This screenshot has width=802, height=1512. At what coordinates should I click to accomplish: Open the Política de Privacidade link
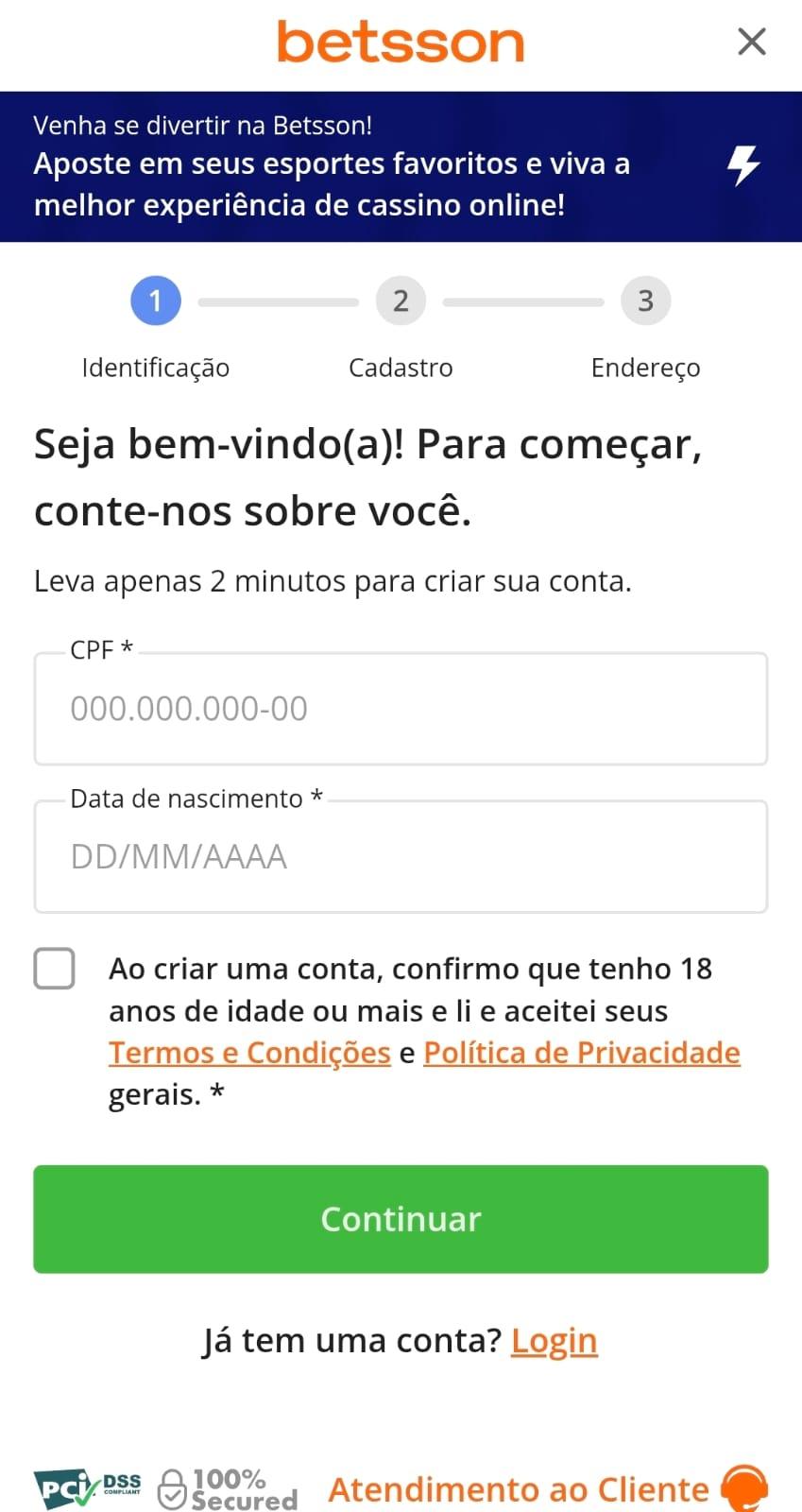(582, 1052)
